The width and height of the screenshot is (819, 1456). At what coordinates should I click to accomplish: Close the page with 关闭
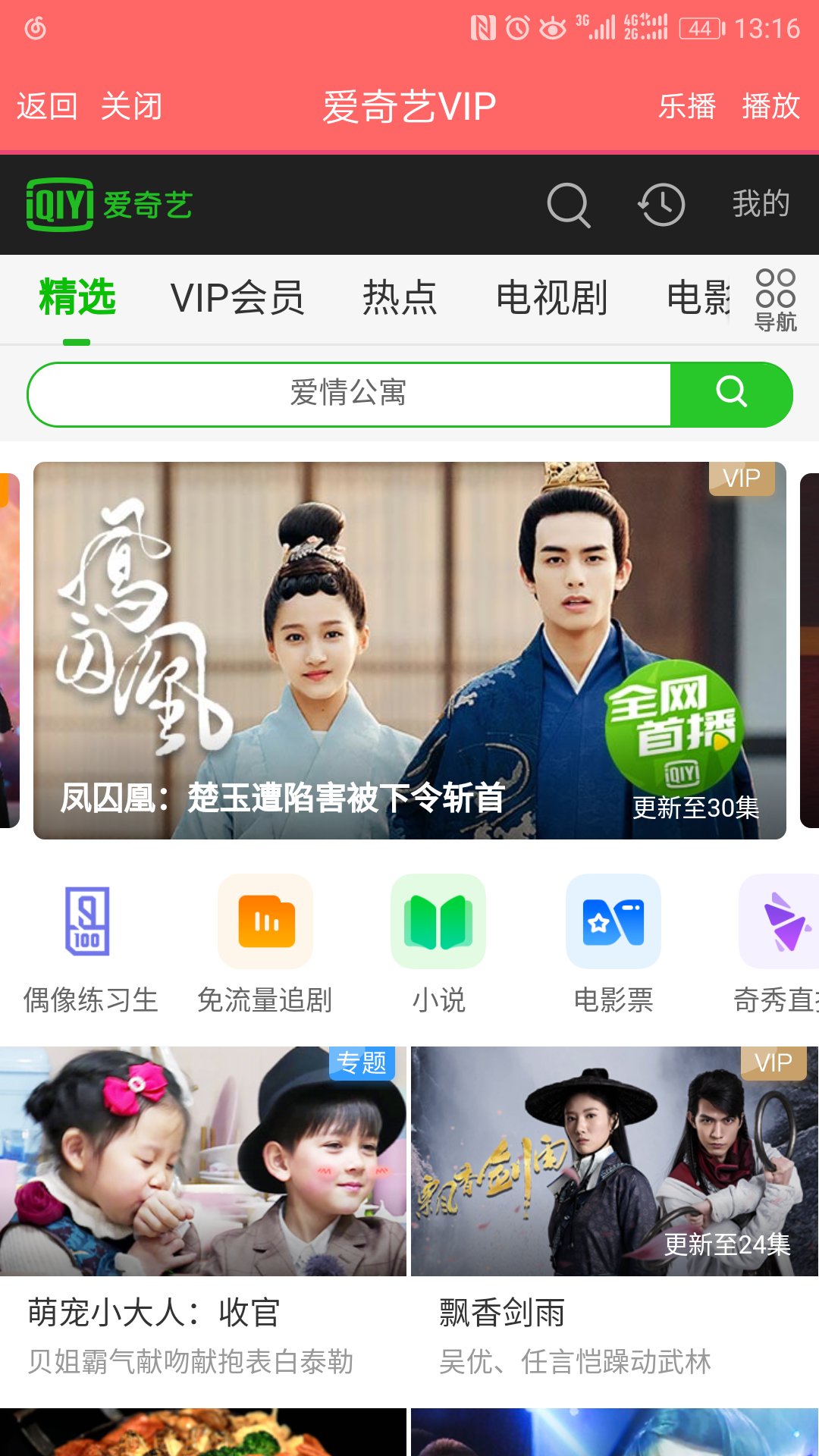pyautogui.click(x=131, y=106)
